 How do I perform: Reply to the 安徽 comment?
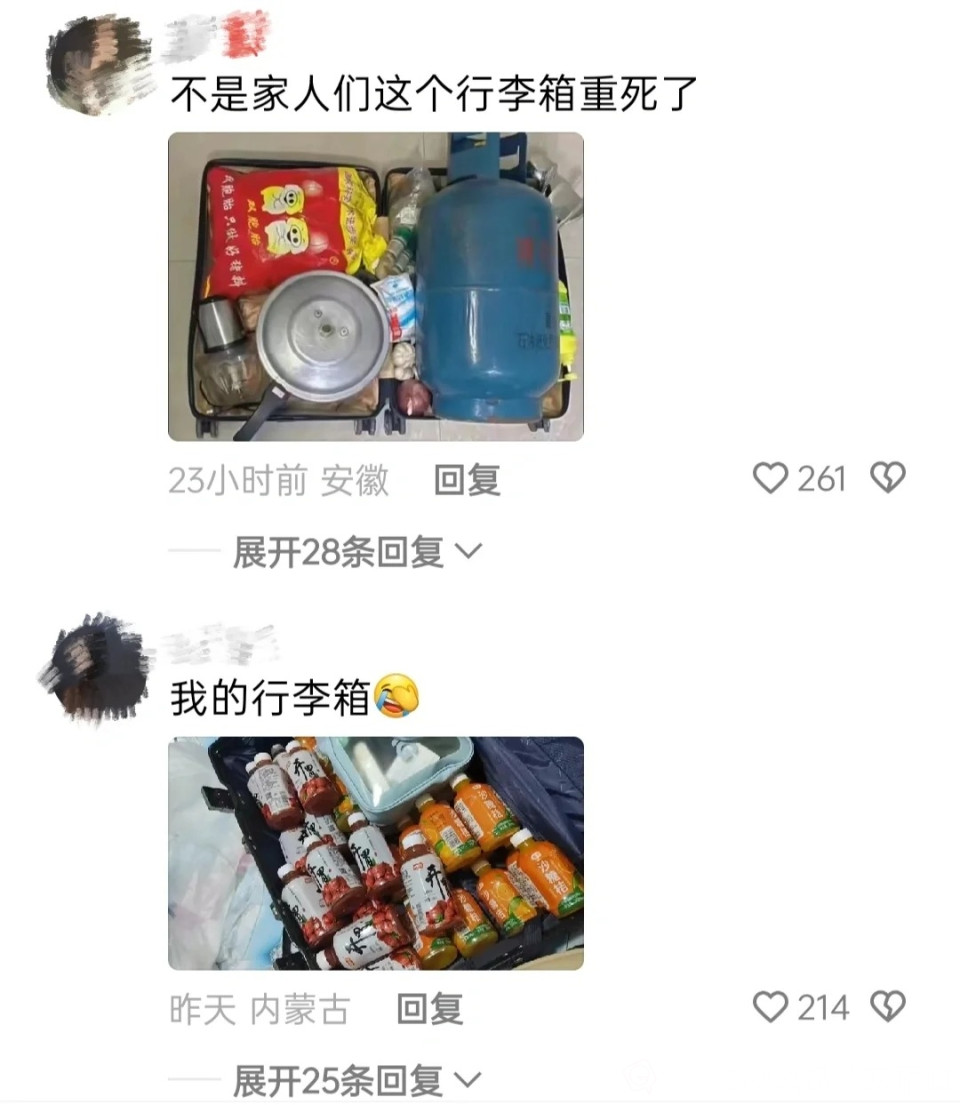tap(467, 481)
